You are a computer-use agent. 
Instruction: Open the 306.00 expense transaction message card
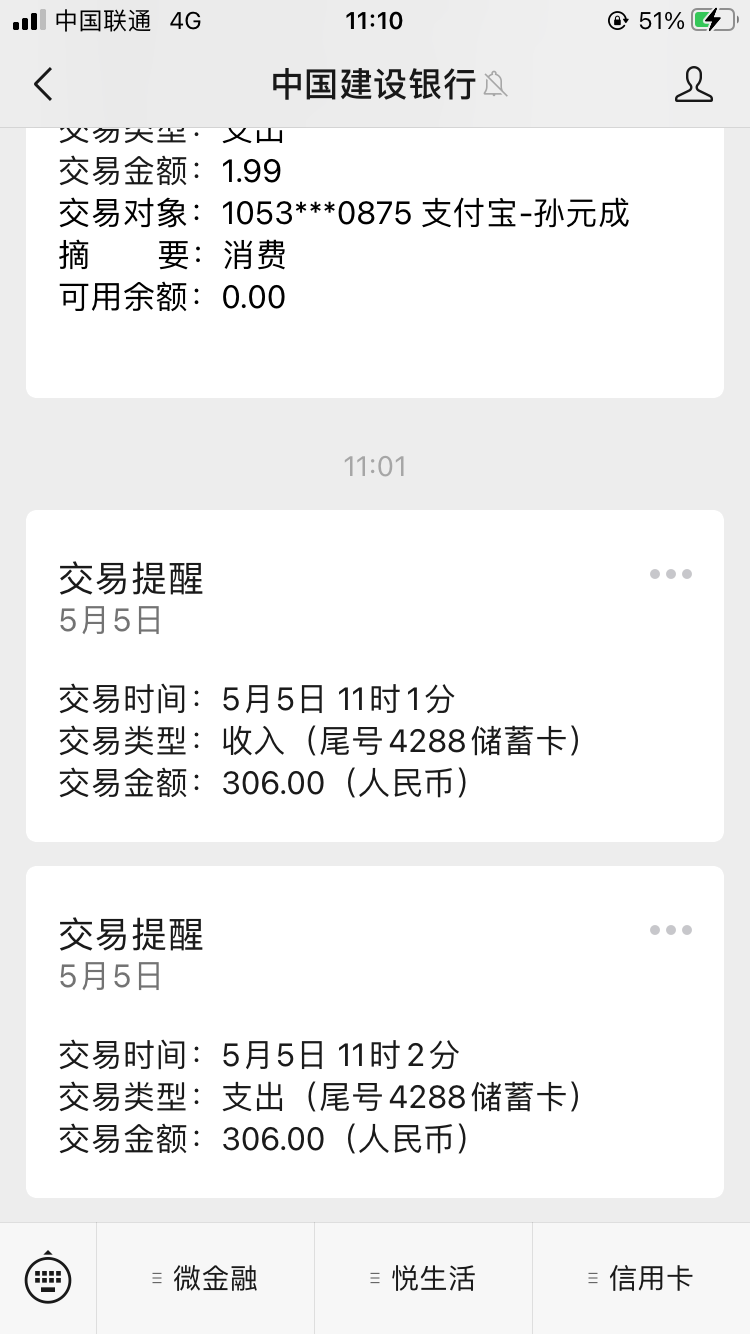coord(375,1030)
